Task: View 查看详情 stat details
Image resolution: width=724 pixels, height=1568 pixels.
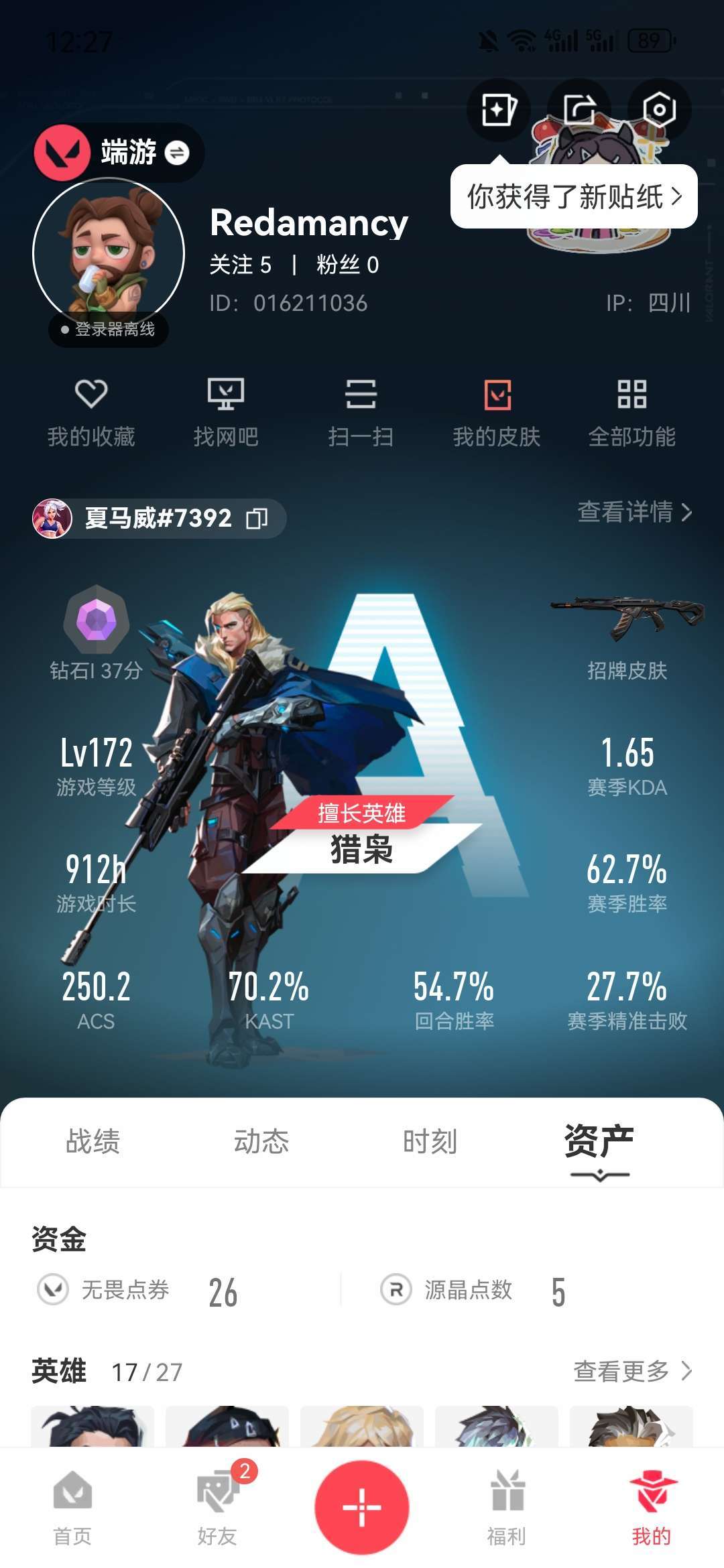Action: [634, 512]
